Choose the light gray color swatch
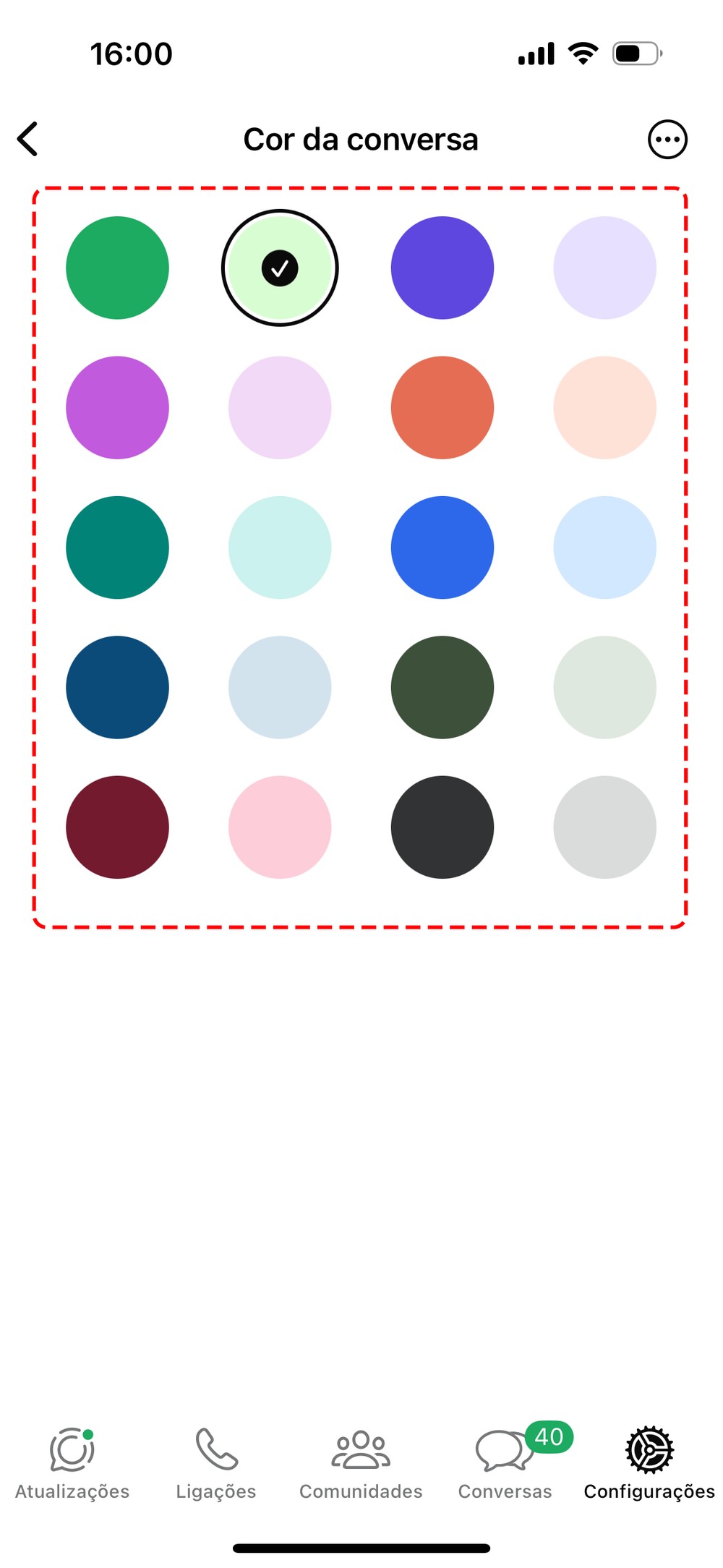 pyautogui.click(x=604, y=827)
